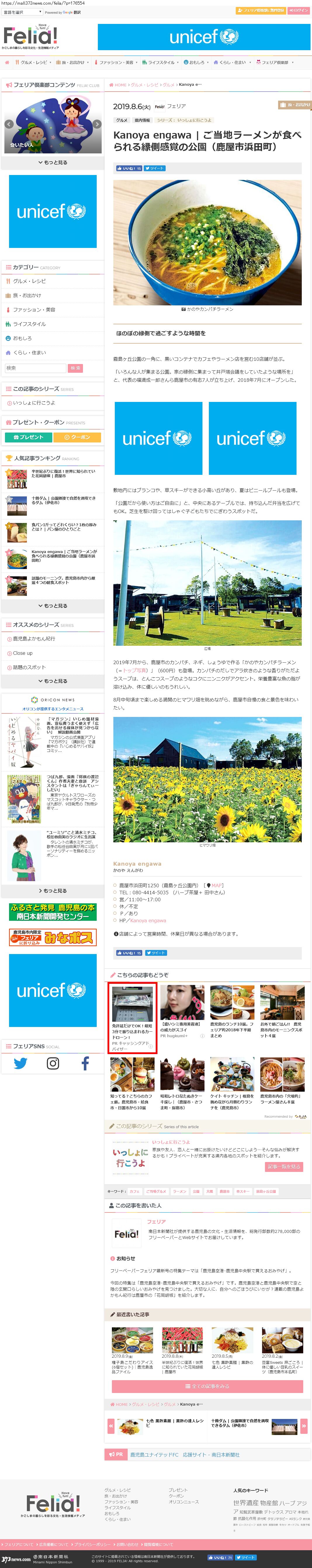Tap the ログイン login button

[299, 10]
